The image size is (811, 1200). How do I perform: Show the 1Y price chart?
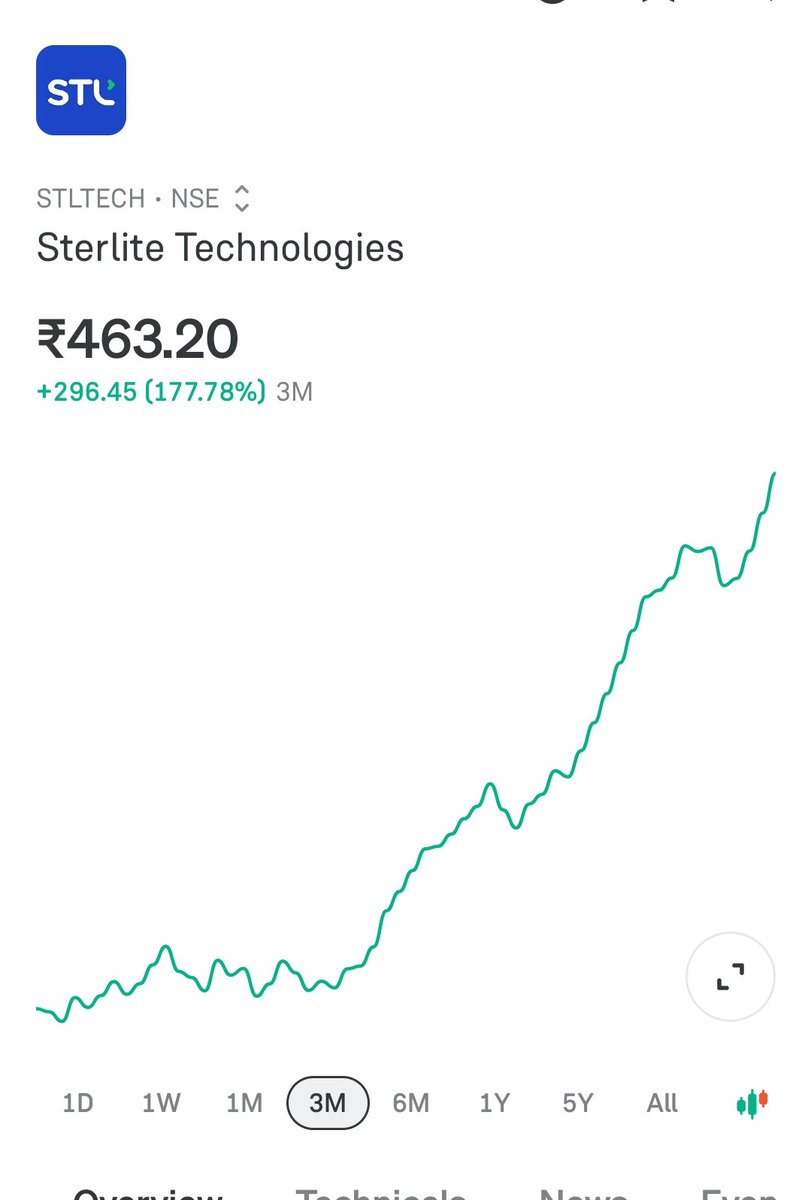[494, 1103]
